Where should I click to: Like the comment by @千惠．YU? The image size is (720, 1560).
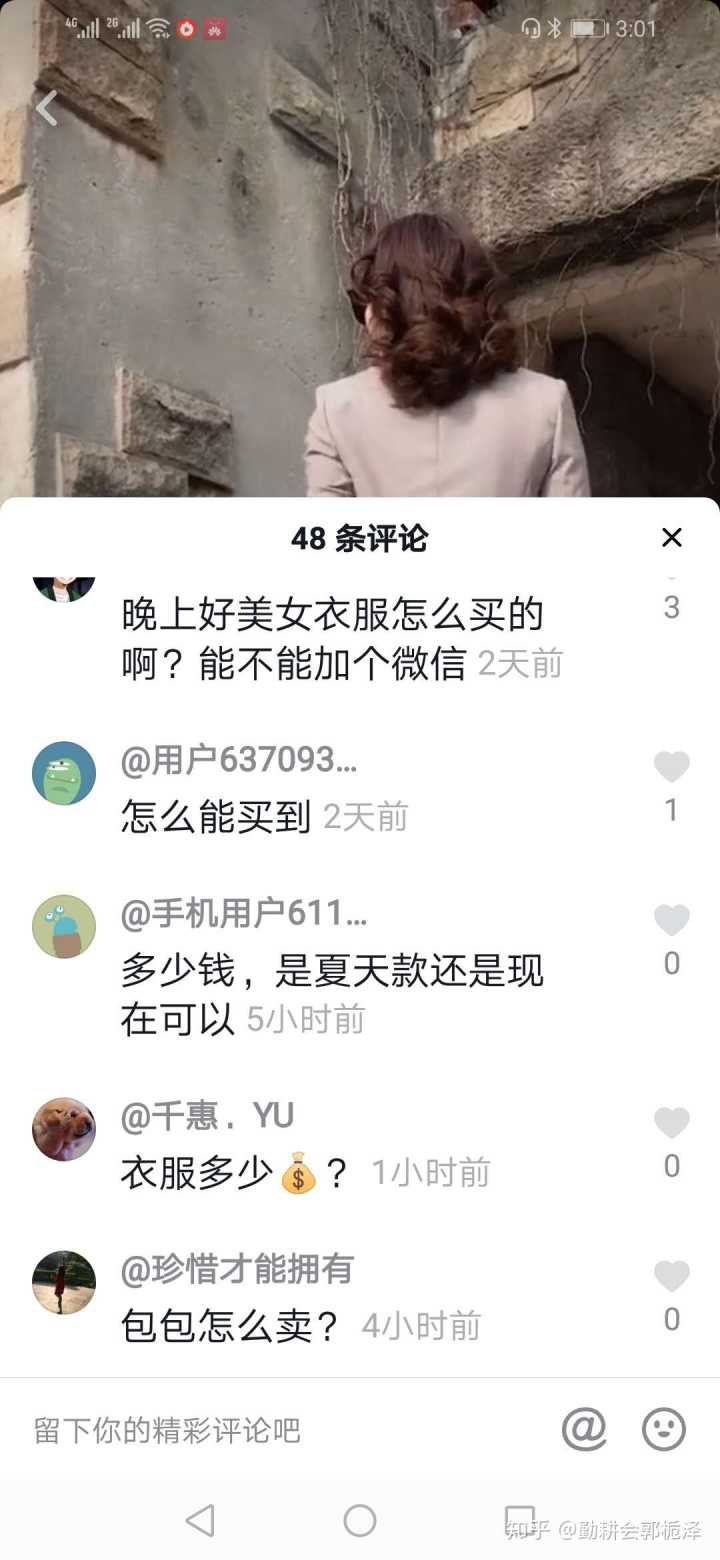point(671,1123)
